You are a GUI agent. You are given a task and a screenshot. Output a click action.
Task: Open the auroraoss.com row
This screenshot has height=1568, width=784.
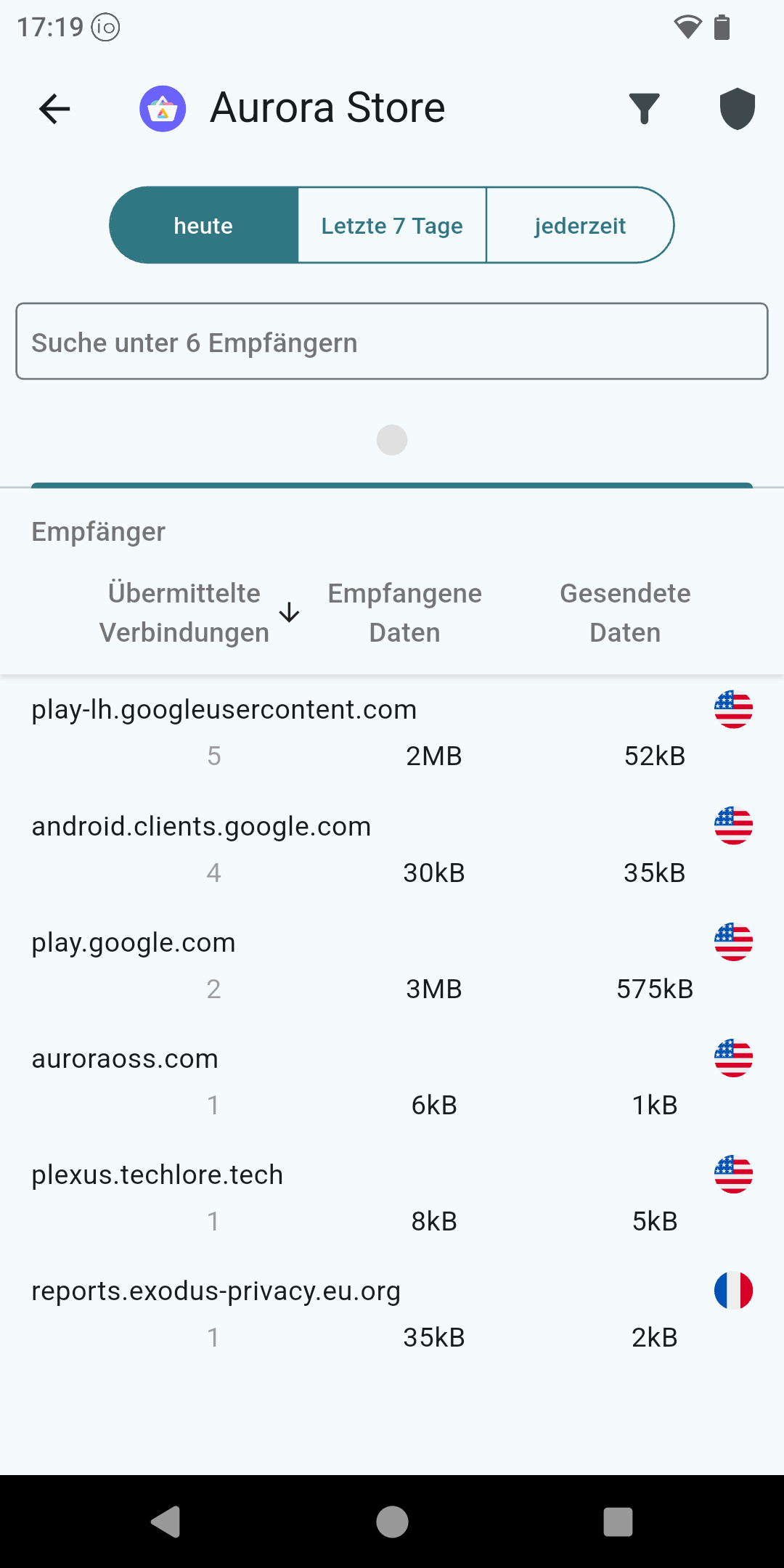(392, 1082)
